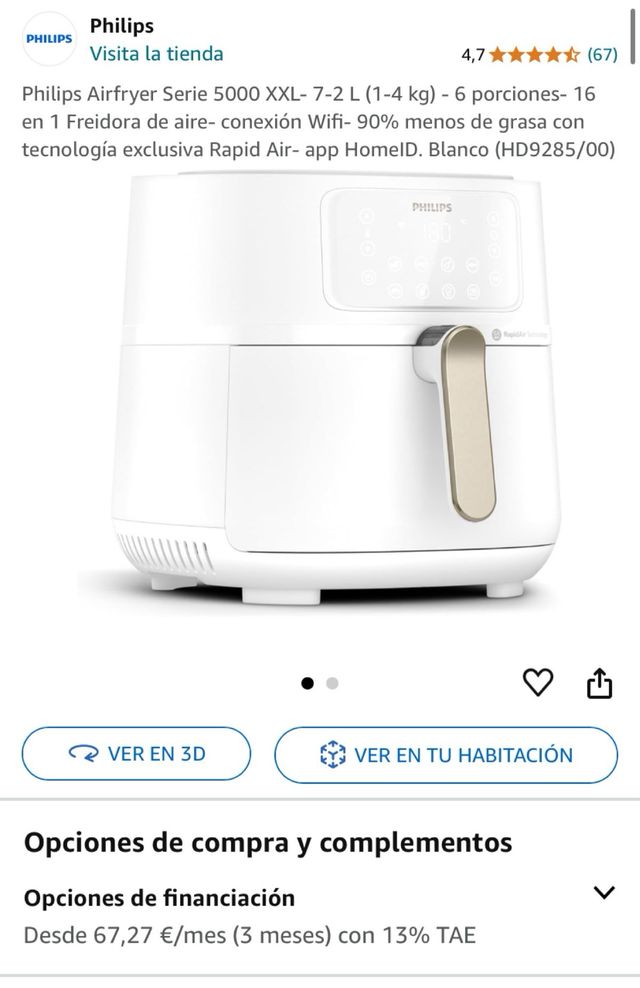
Task: Jump to the second image dot
Action: click(333, 684)
